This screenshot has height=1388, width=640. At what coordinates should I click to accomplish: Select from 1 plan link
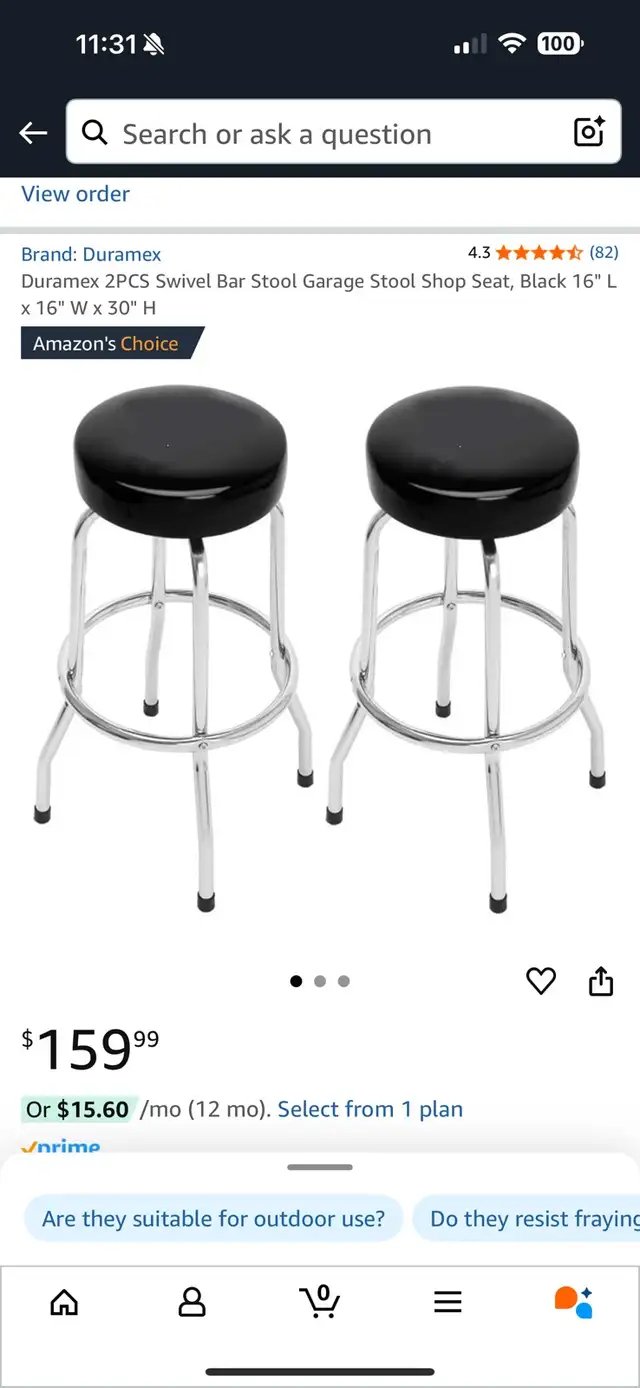point(370,1109)
